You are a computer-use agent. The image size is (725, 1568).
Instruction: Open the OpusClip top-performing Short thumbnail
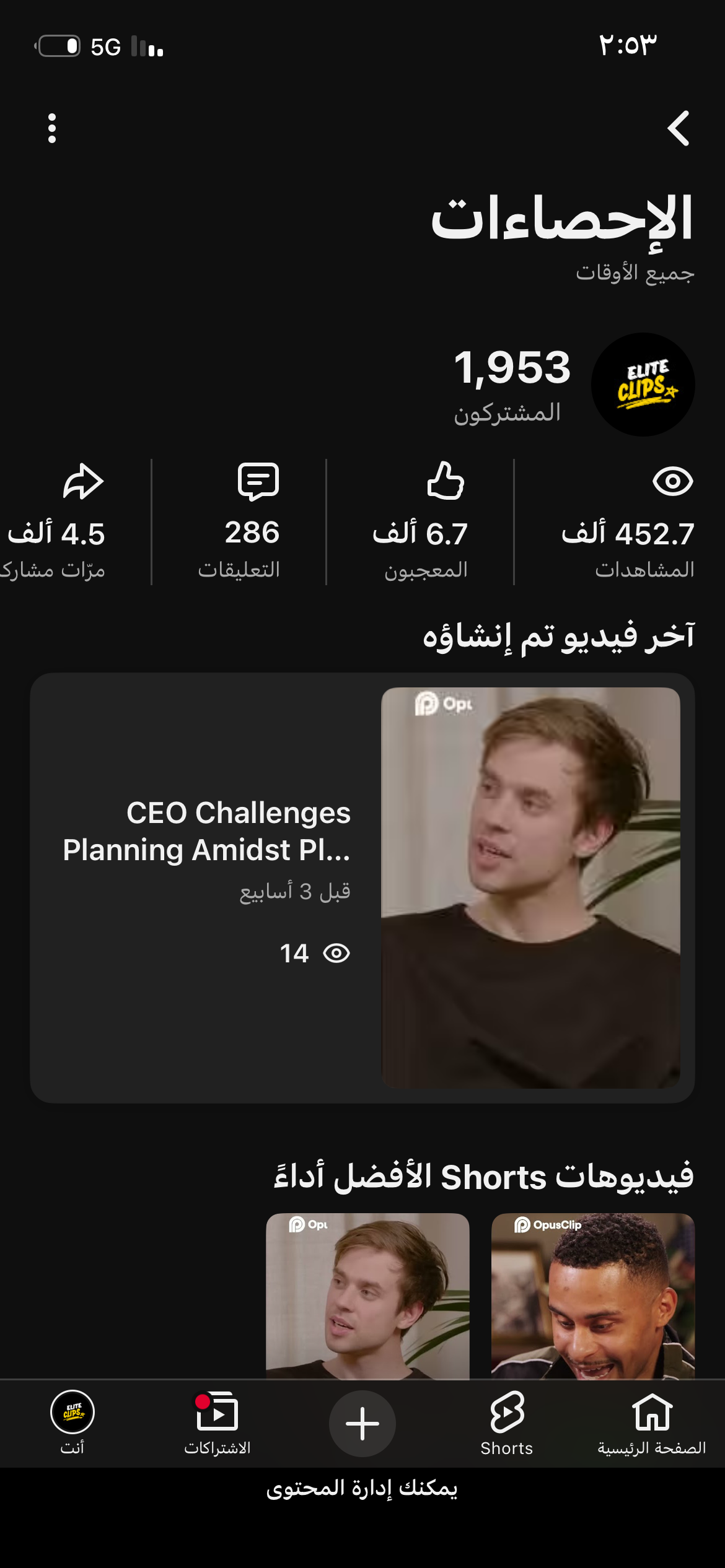click(593, 1296)
